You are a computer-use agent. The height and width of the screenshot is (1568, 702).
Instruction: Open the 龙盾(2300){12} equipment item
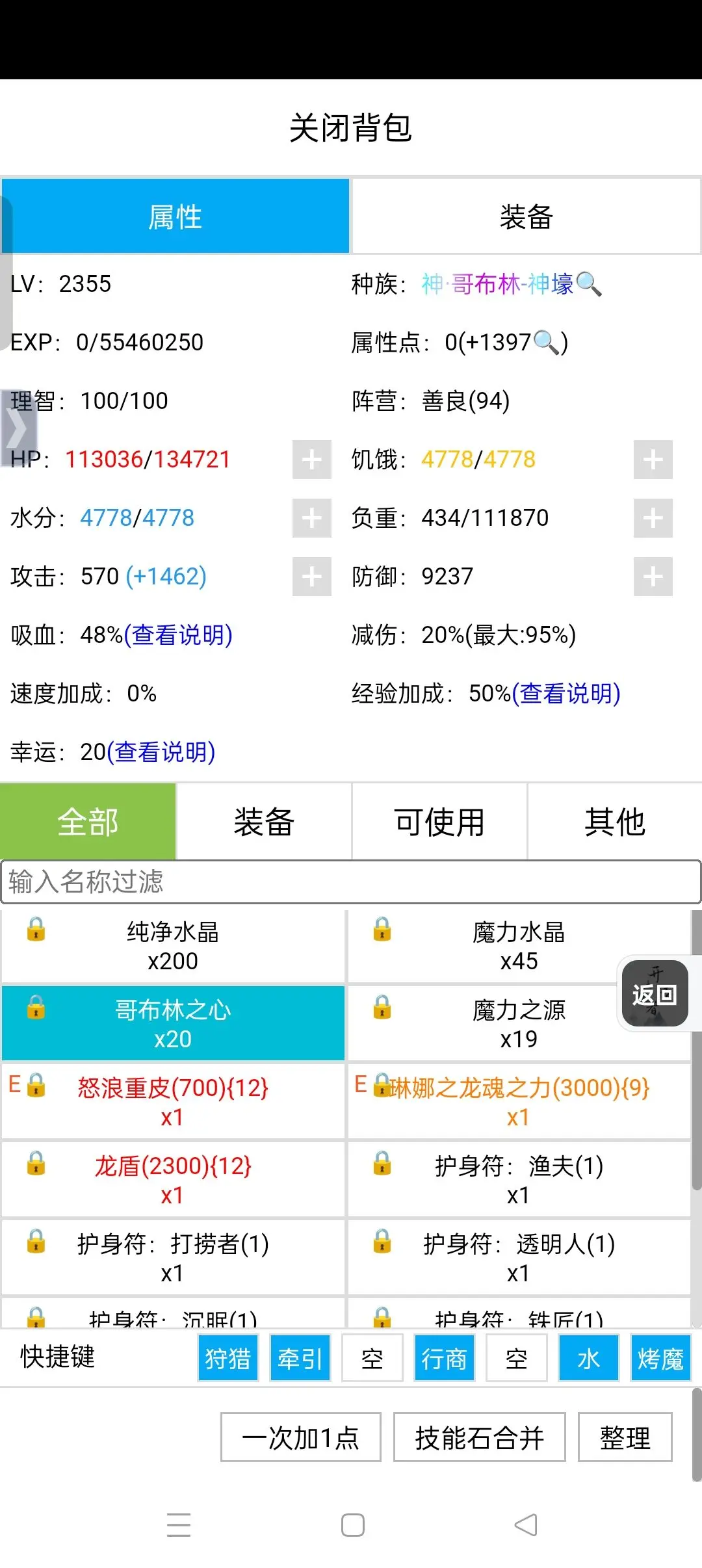coord(173,1179)
